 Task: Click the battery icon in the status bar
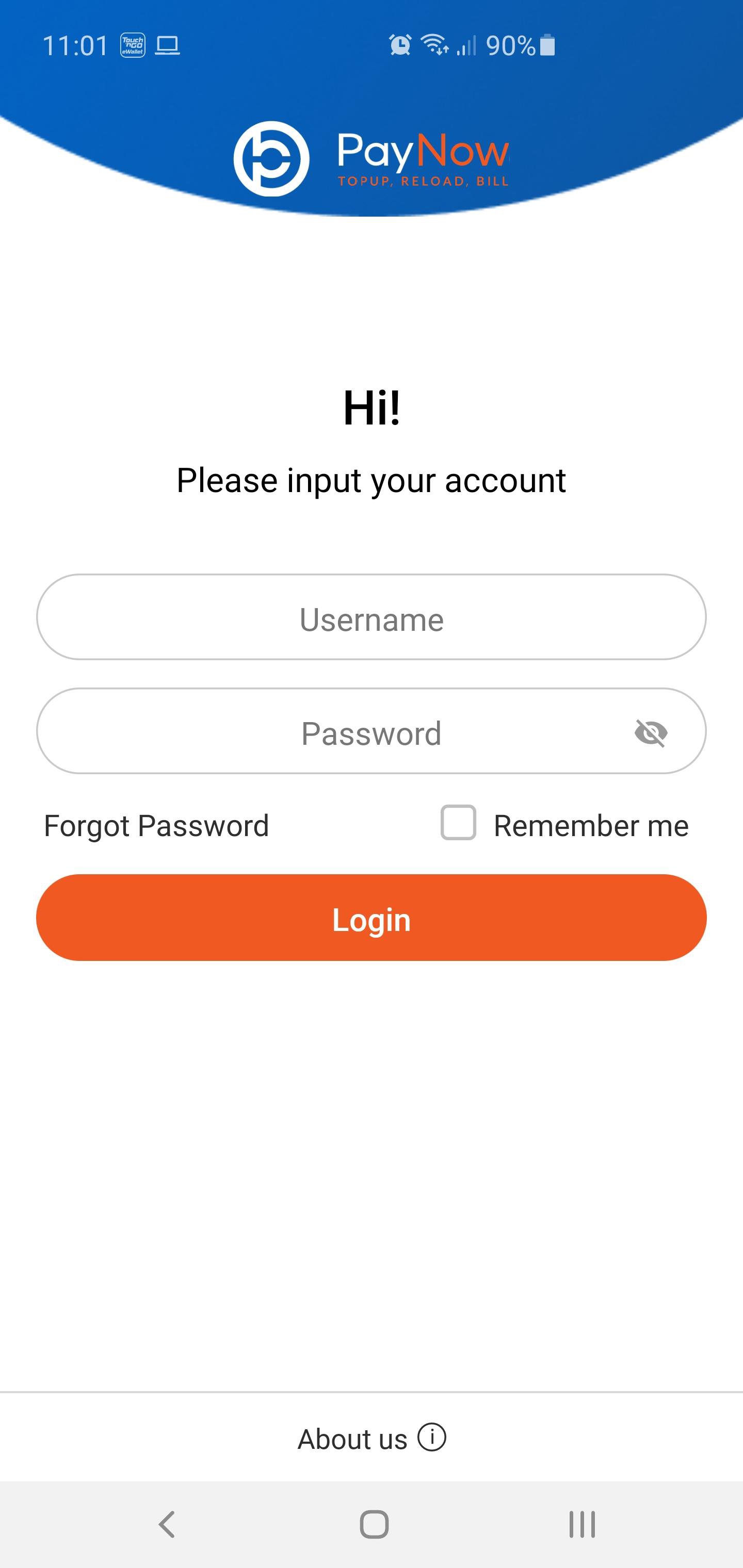547,44
